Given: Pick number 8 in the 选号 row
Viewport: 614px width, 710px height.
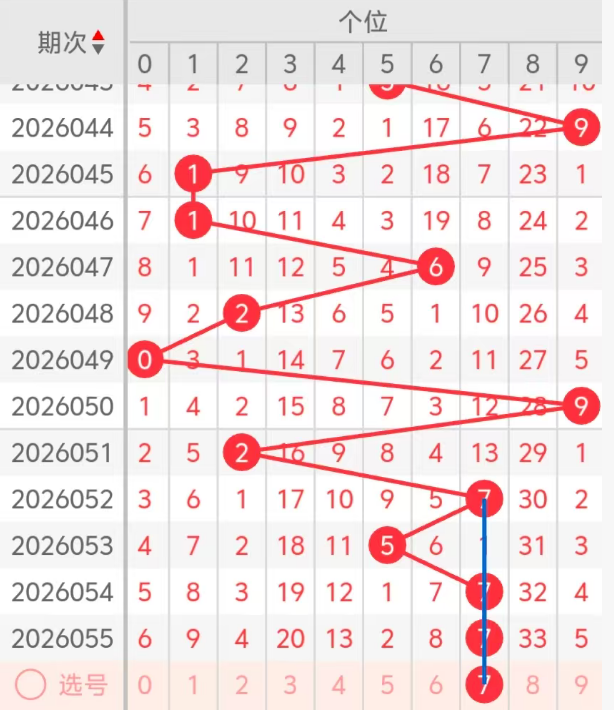Looking at the screenshot, I should [x=532, y=686].
